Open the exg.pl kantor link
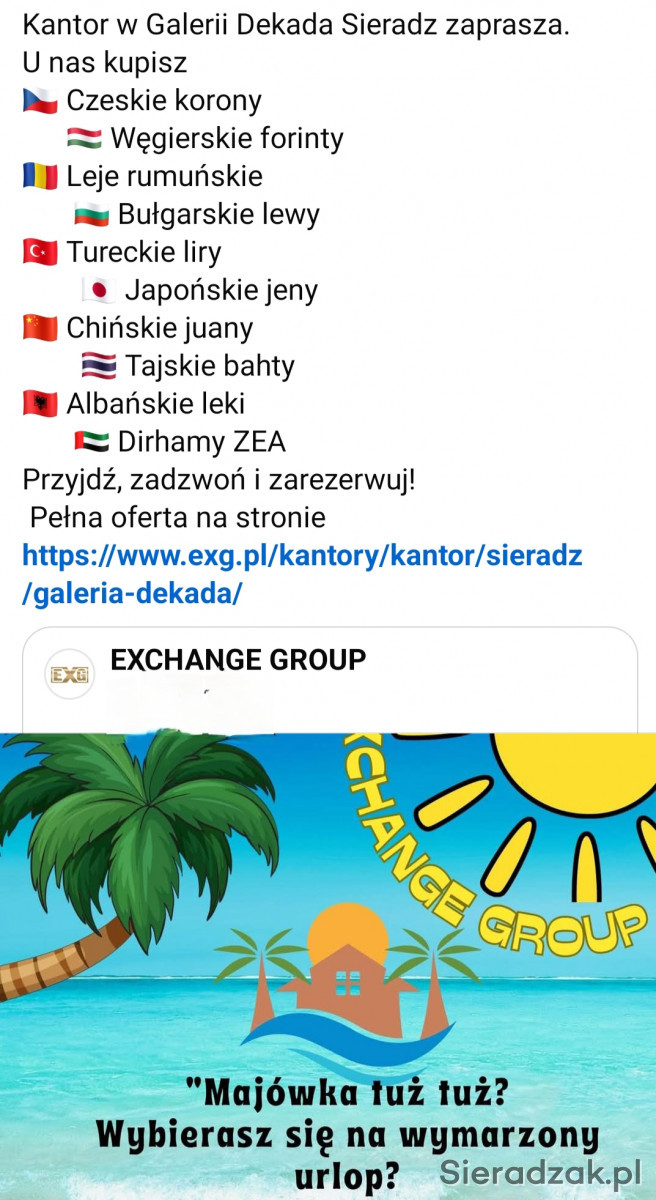 point(301,555)
